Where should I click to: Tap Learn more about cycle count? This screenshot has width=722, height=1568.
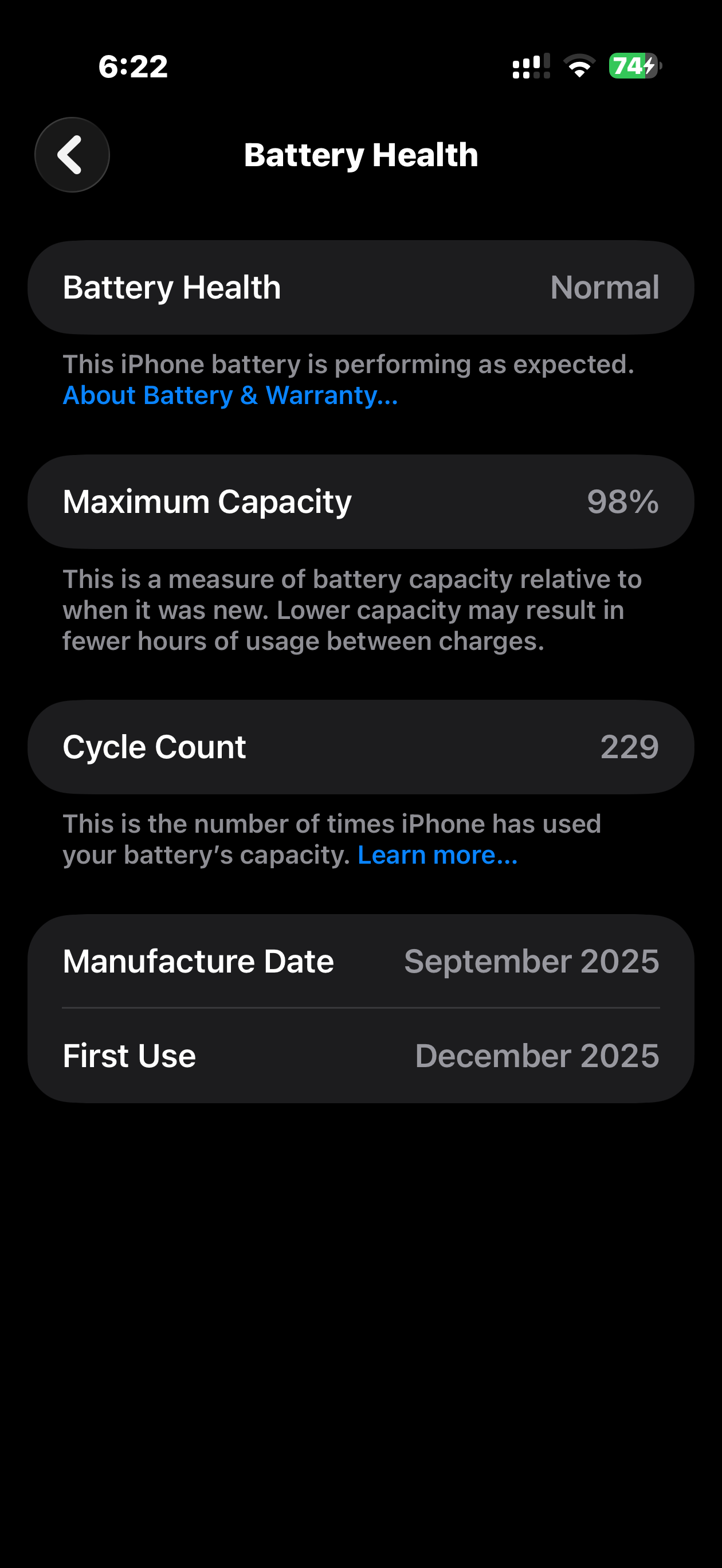[x=437, y=855]
